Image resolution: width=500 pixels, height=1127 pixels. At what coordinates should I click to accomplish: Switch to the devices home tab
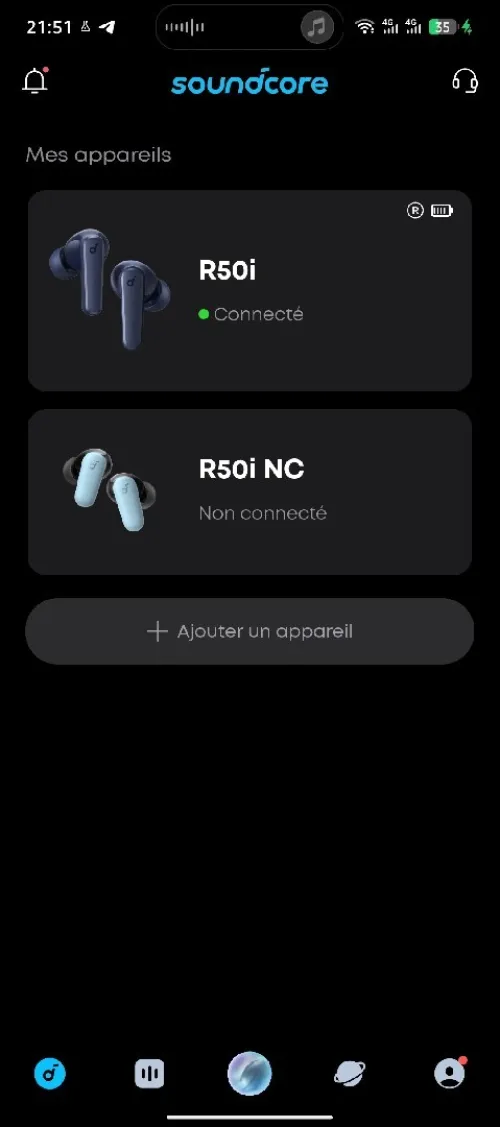(50, 1074)
